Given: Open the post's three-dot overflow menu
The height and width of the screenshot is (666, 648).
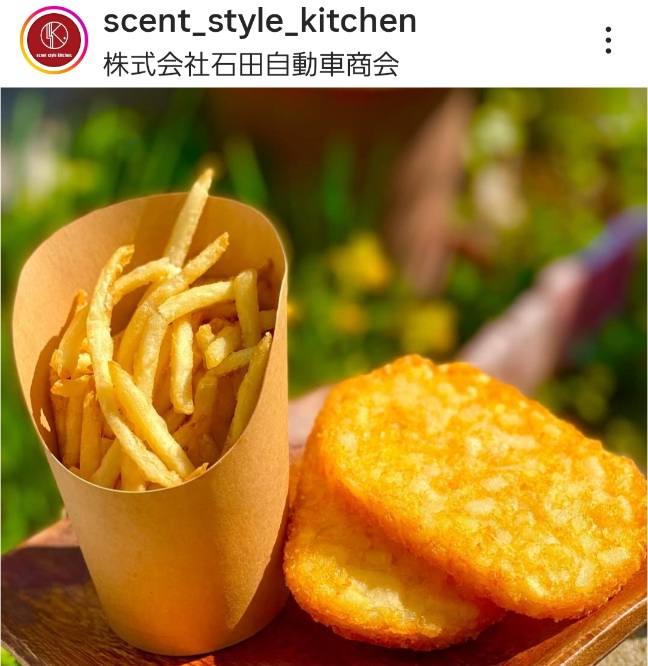Looking at the screenshot, I should coord(607,40).
